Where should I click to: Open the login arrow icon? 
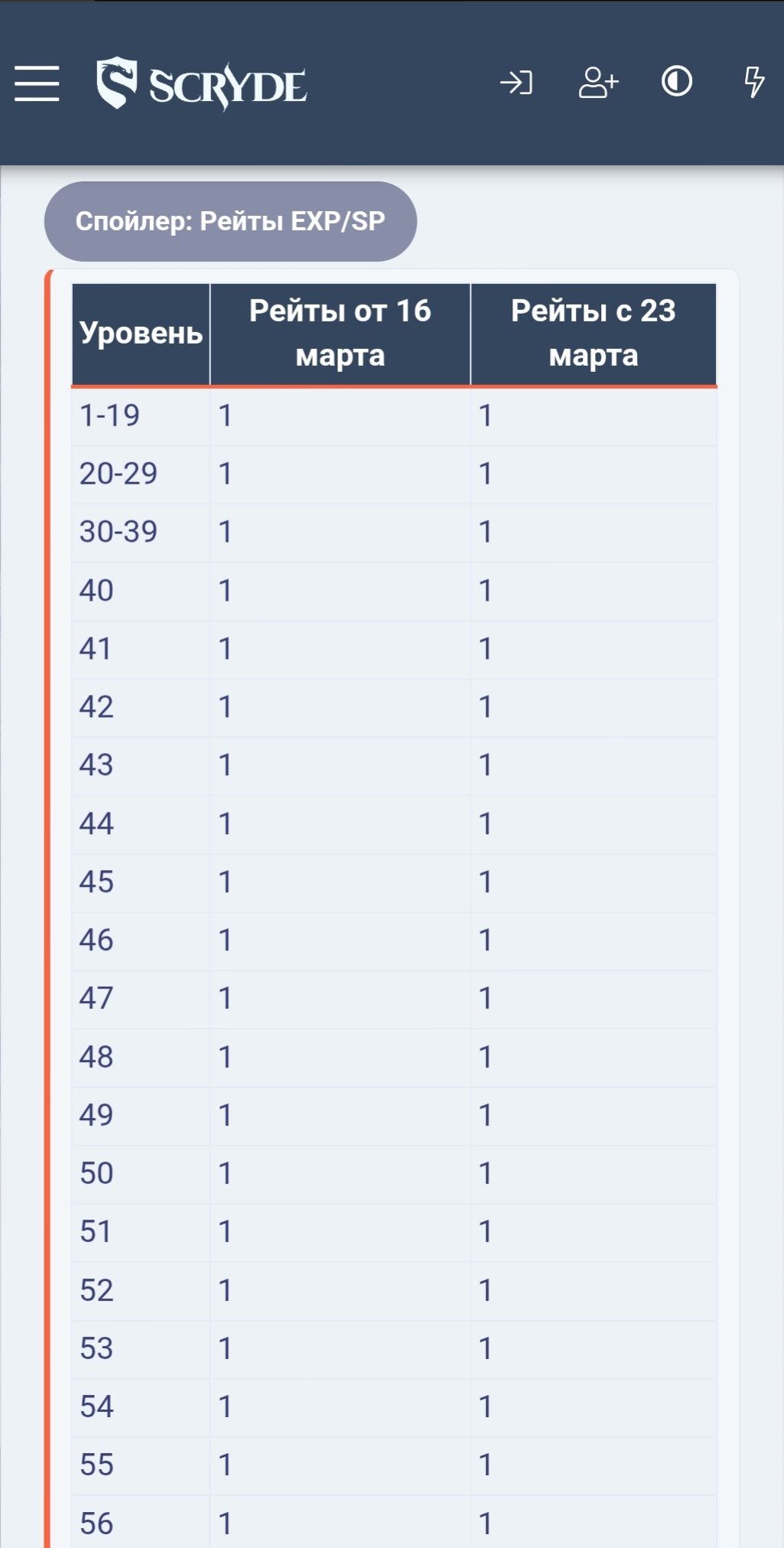516,83
